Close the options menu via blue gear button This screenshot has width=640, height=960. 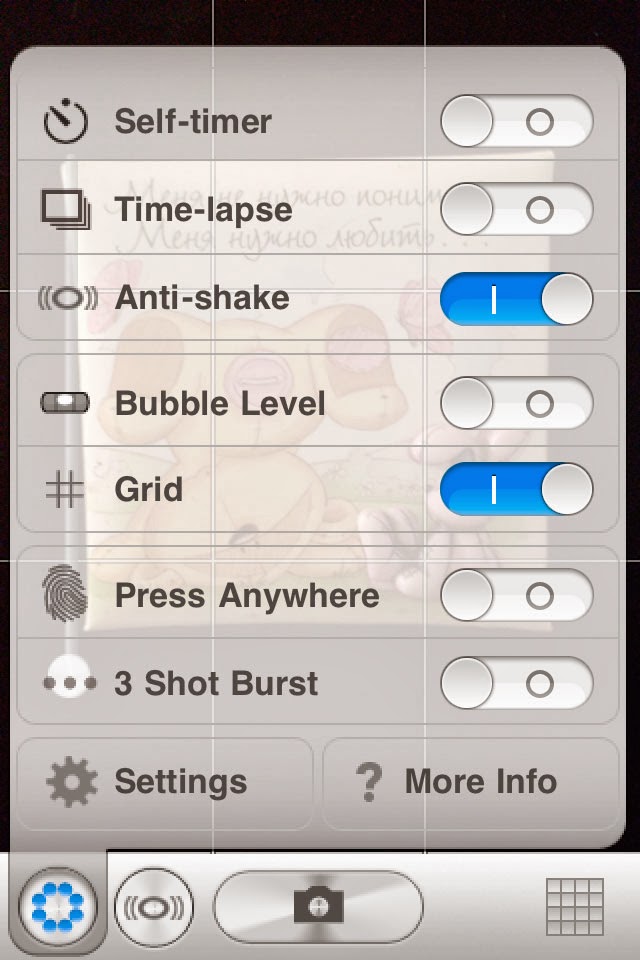coord(57,908)
